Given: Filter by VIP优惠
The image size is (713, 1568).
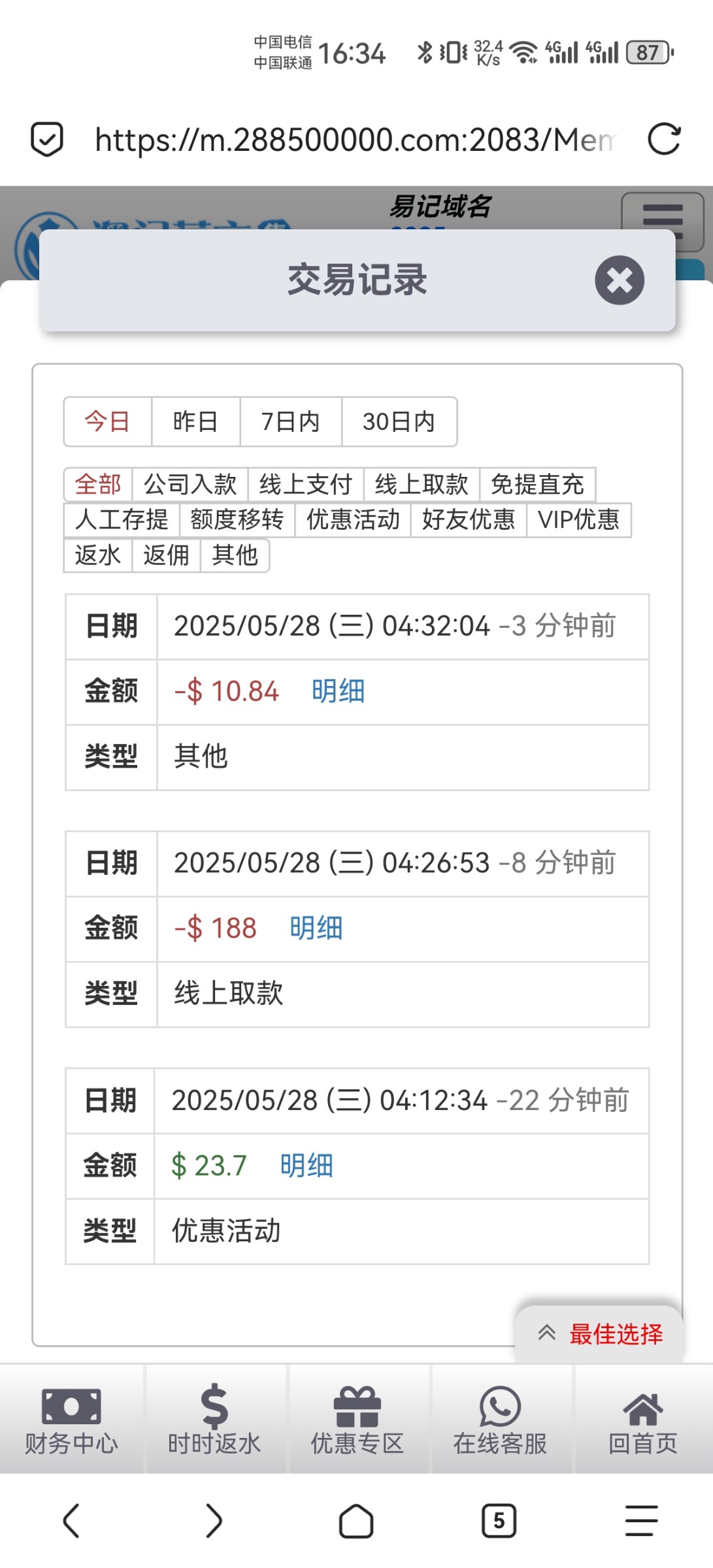Looking at the screenshot, I should click(579, 519).
